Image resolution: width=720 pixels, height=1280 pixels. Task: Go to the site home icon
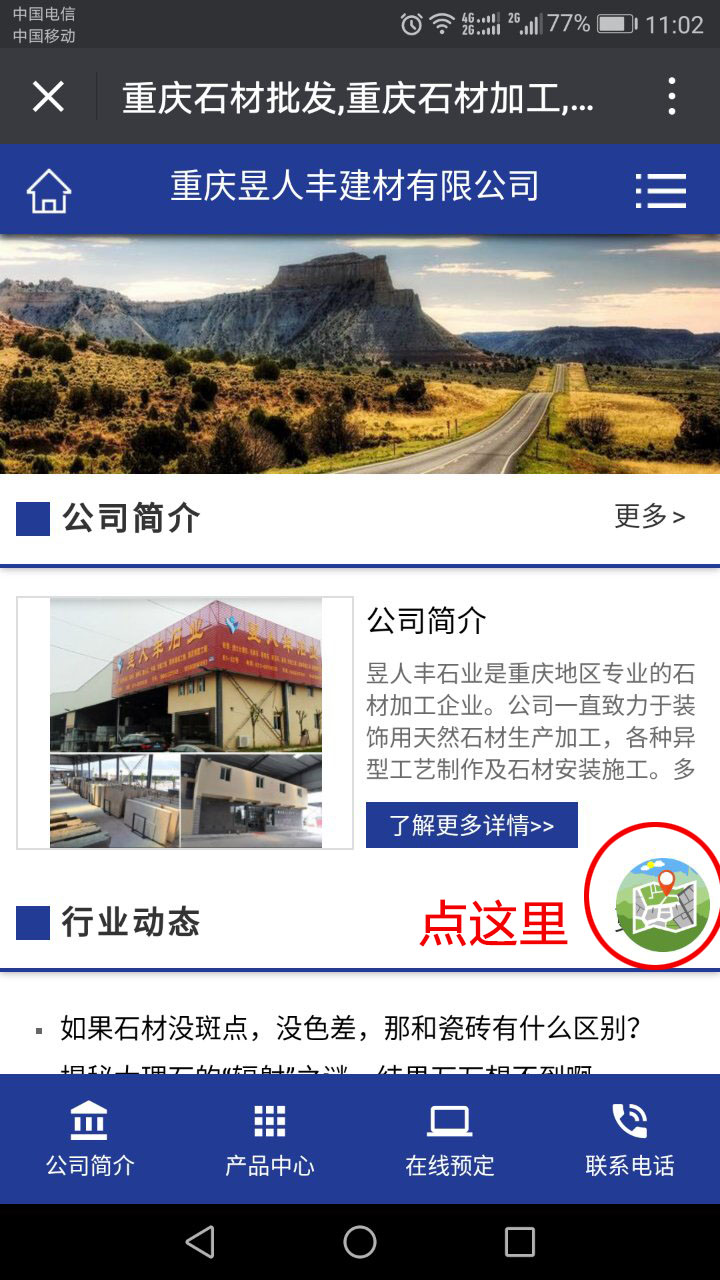(49, 190)
